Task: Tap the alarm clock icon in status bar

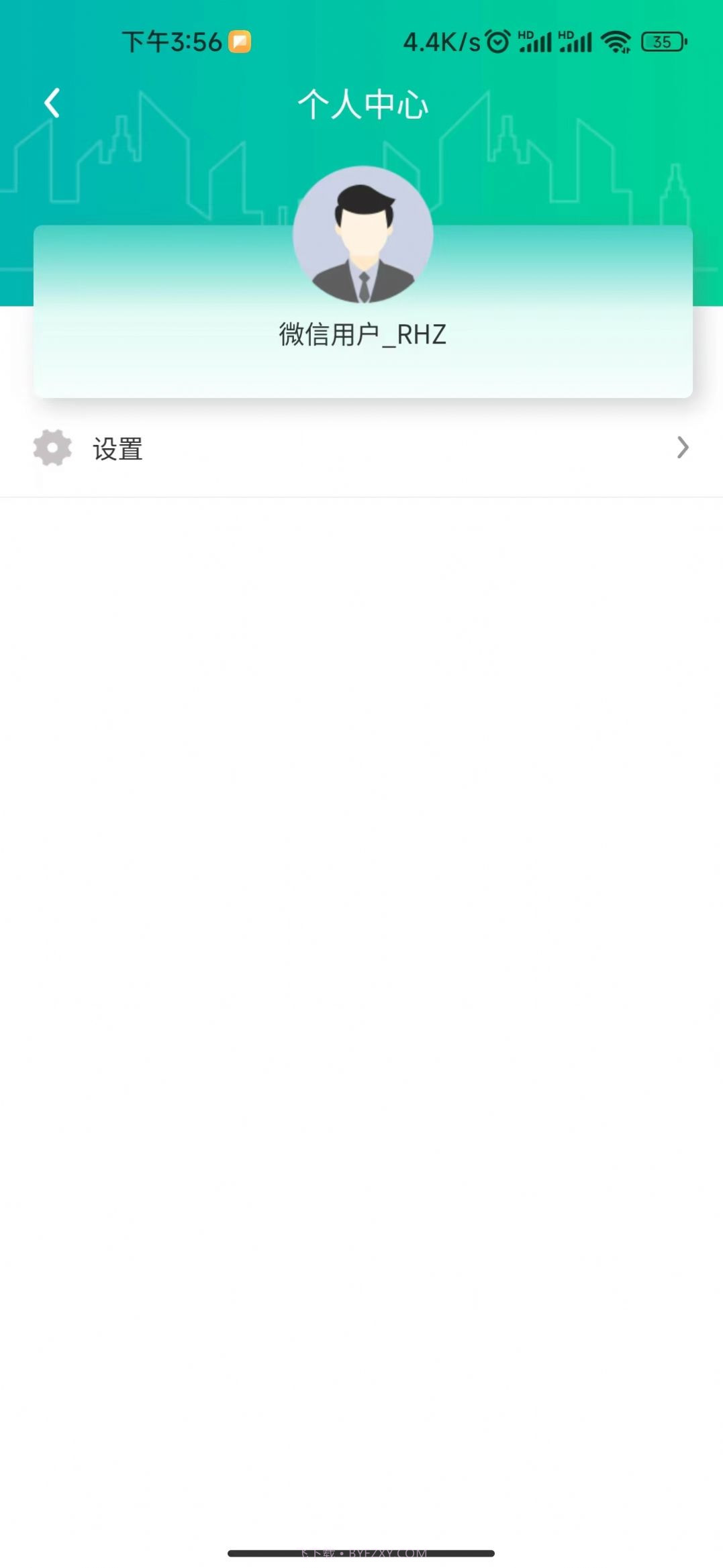Action: pyautogui.click(x=497, y=42)
